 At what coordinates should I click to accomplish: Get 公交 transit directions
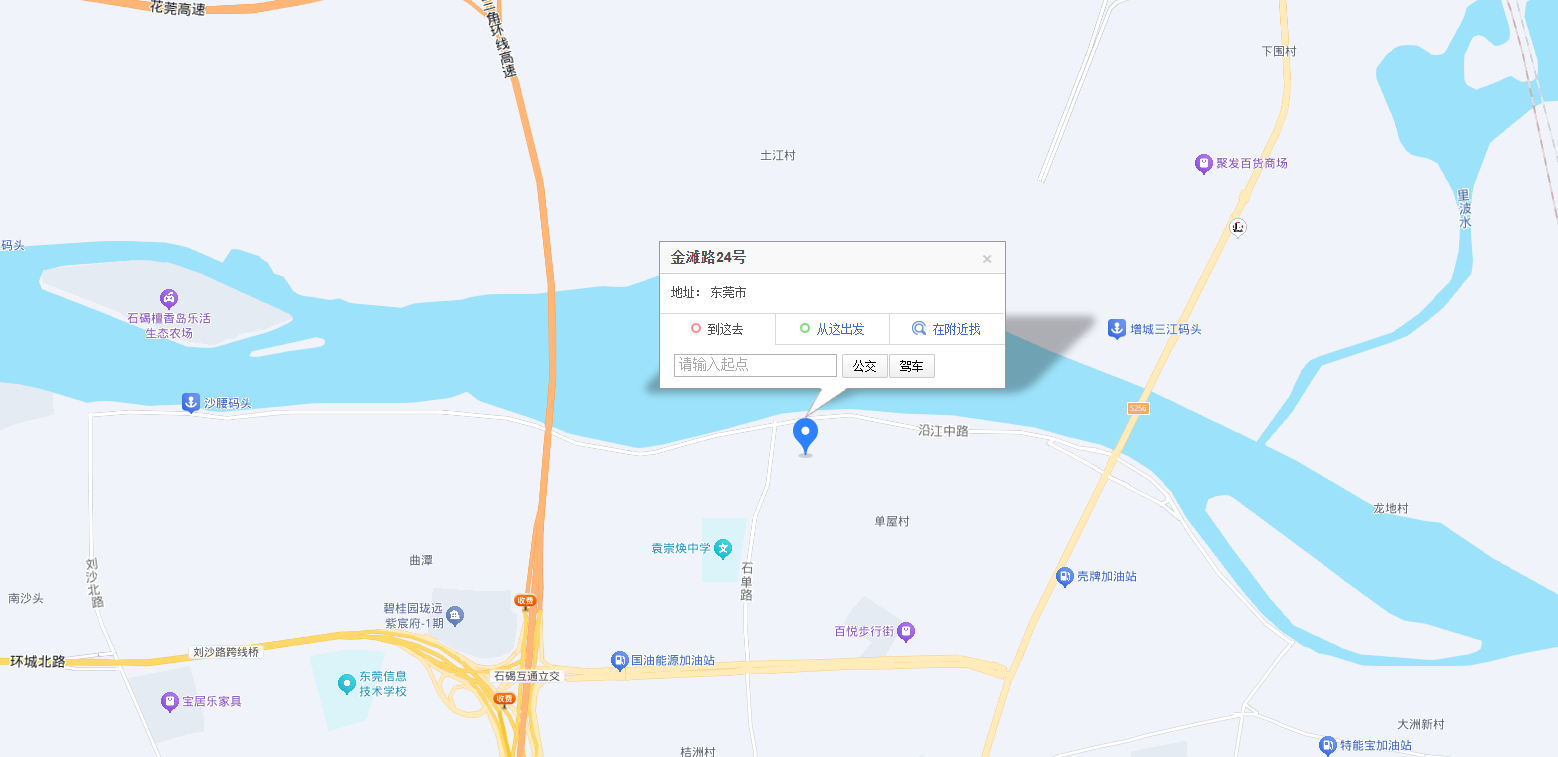pos(864,366)
